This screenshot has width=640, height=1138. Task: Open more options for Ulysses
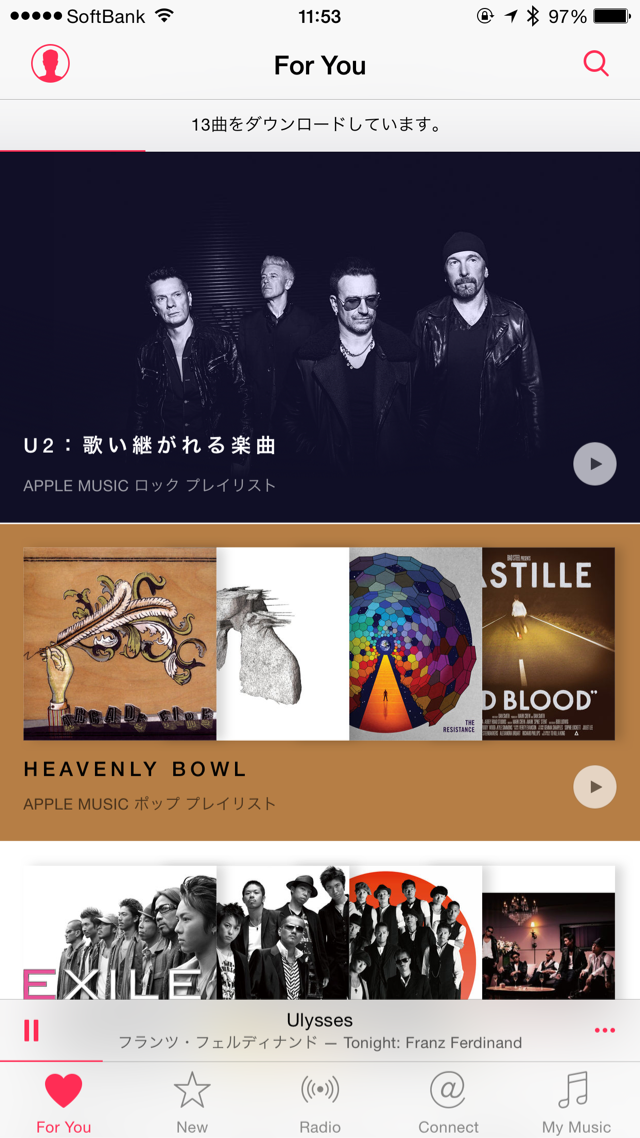point(604,1031)
